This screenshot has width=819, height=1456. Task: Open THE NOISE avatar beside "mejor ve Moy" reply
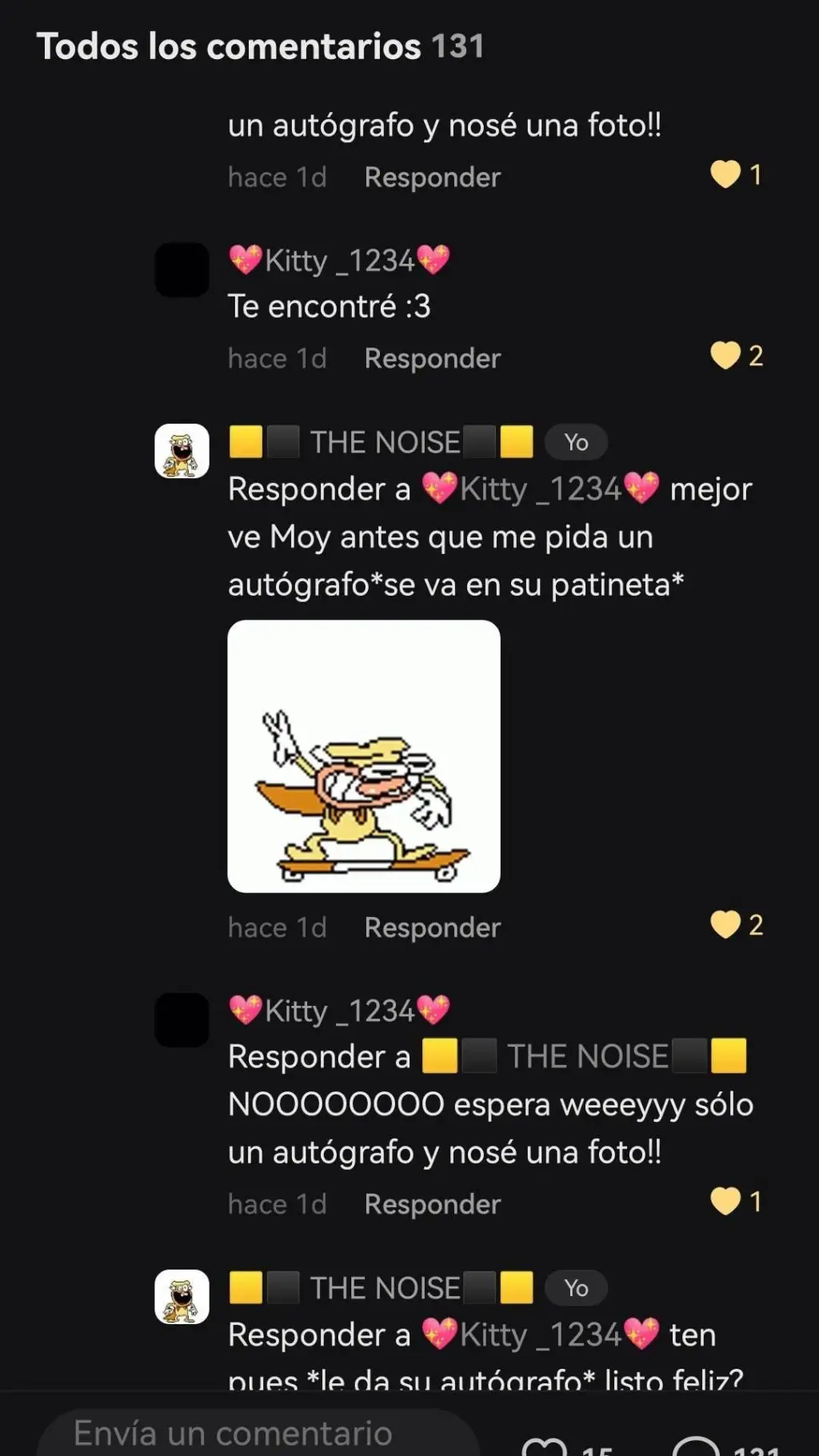pyautogui.click(x=182, y=451)
